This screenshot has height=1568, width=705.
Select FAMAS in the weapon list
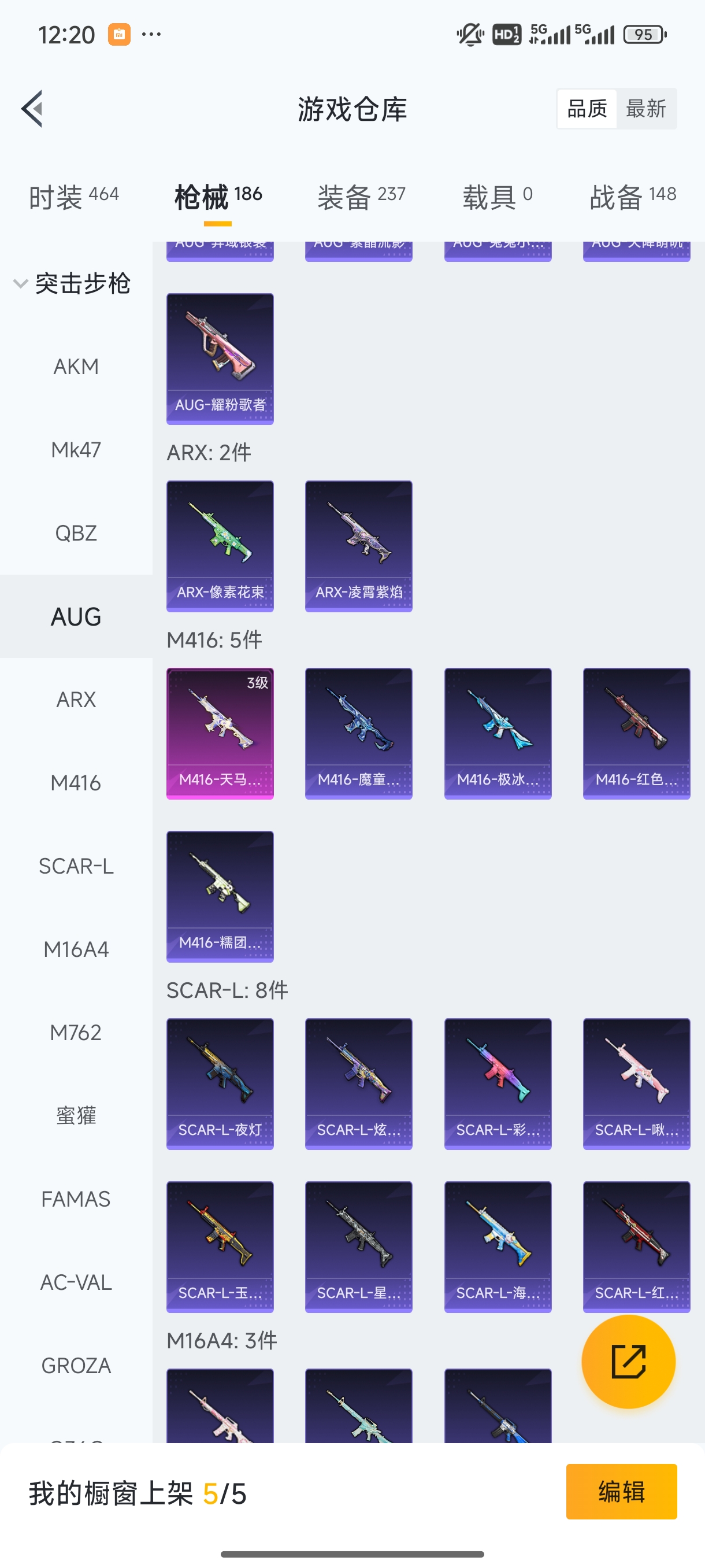click(x=76, y=1199)
